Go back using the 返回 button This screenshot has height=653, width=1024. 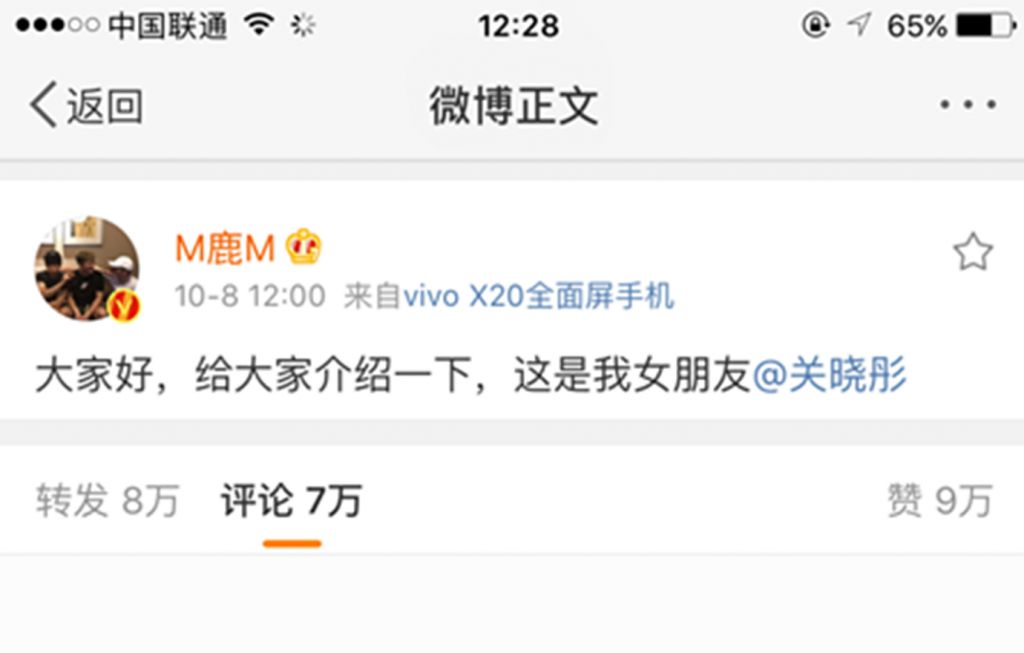click(x=86, y=106)
